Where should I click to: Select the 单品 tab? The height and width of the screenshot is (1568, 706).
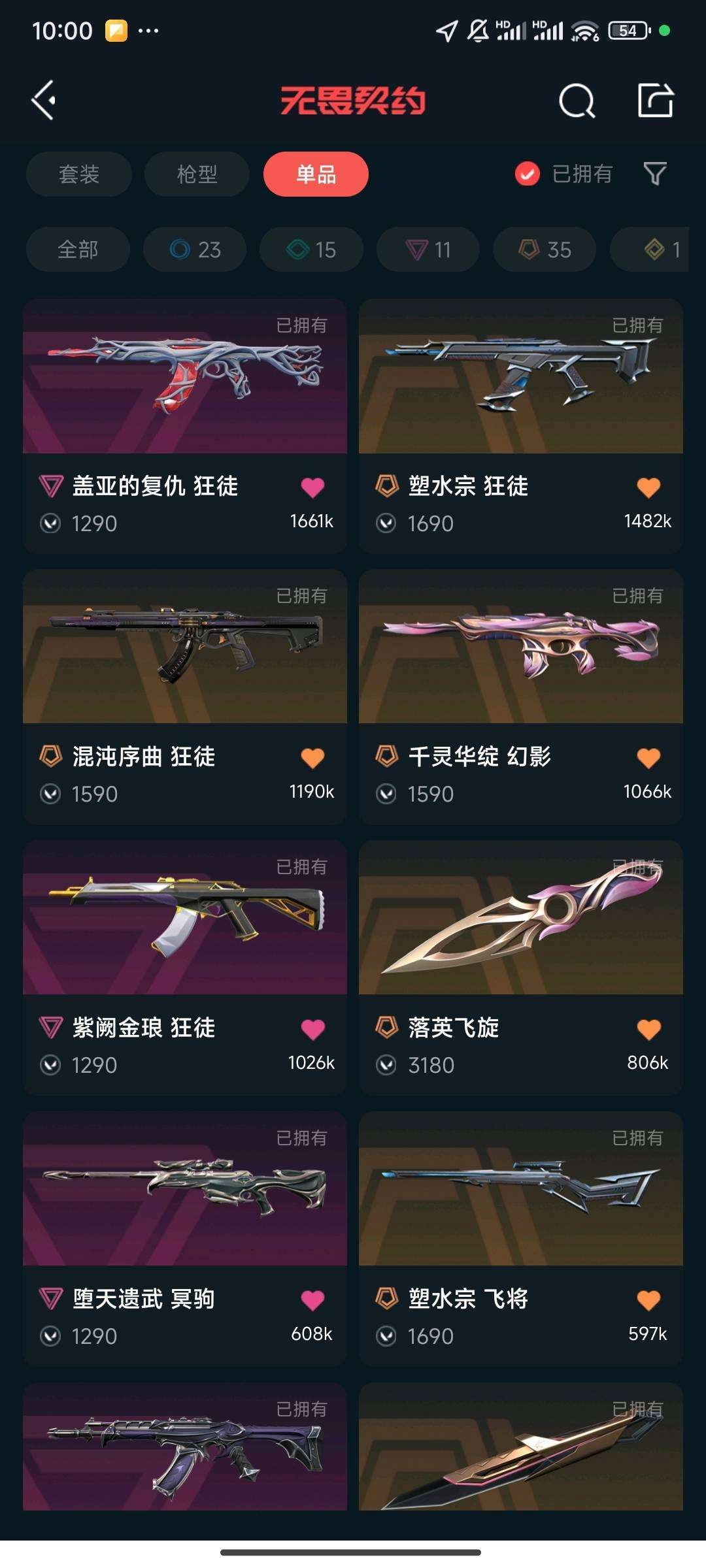coord(316,174)
